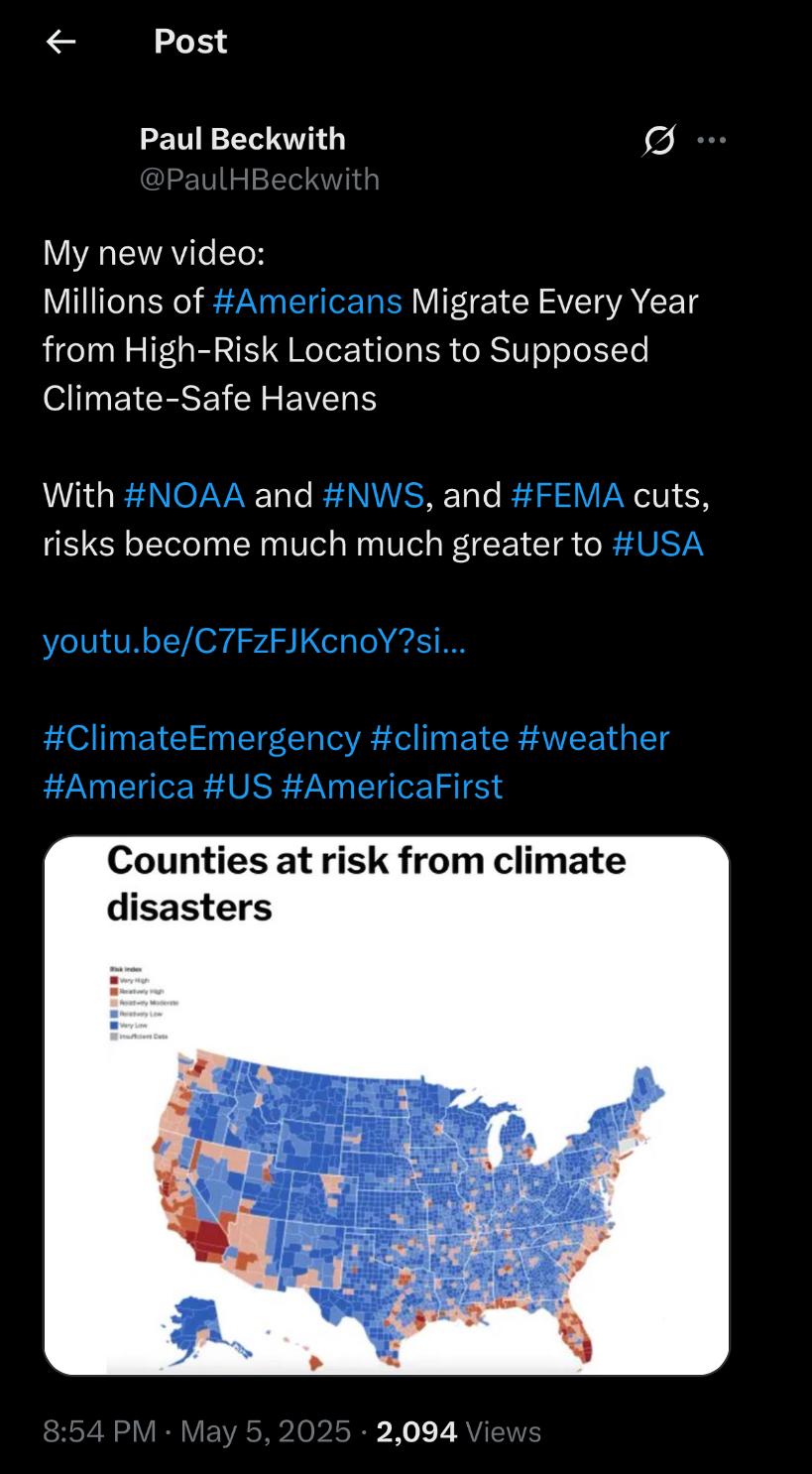The height and width of the screenshot is (1474, 812).
Task: Open the #NWS hashtag
Action: click(374, 495)
